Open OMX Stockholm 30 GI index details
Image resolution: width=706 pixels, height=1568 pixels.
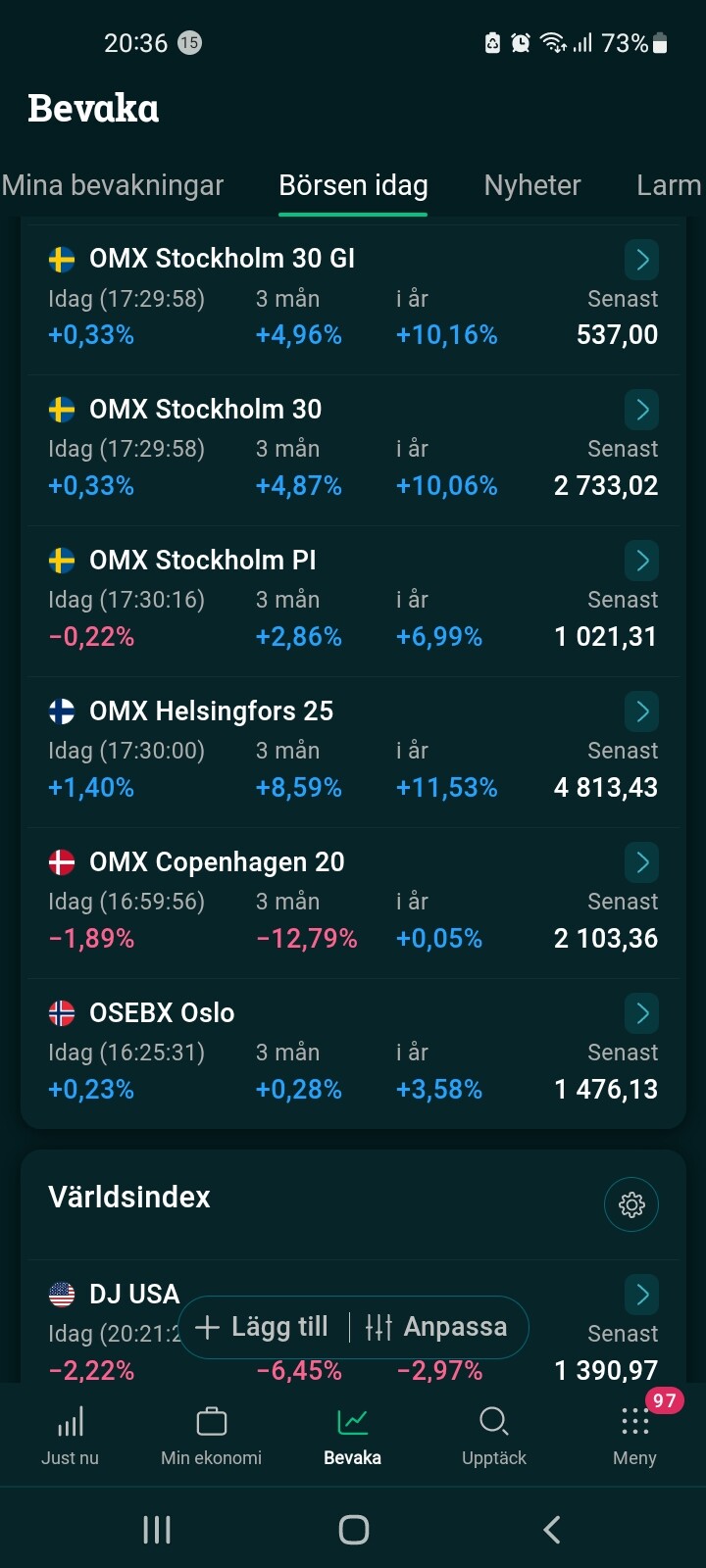(x=641, y=260)
